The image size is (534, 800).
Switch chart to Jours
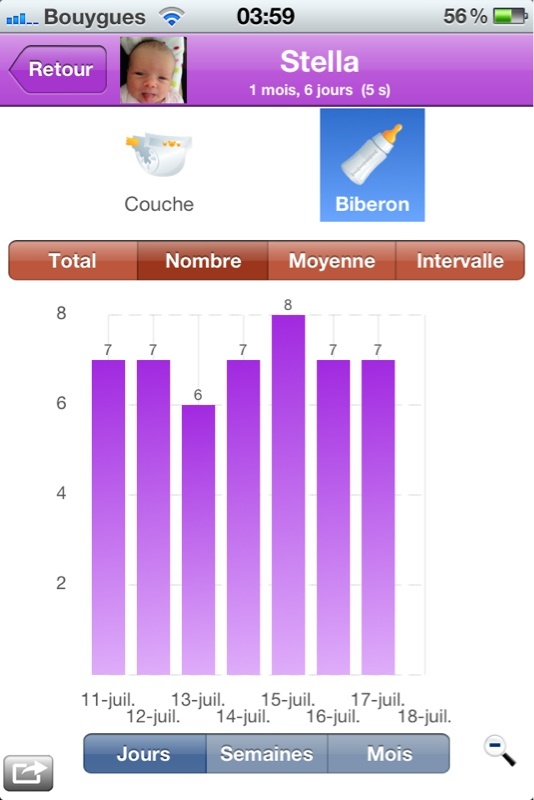pyautogui.click(x=145, y=754)
